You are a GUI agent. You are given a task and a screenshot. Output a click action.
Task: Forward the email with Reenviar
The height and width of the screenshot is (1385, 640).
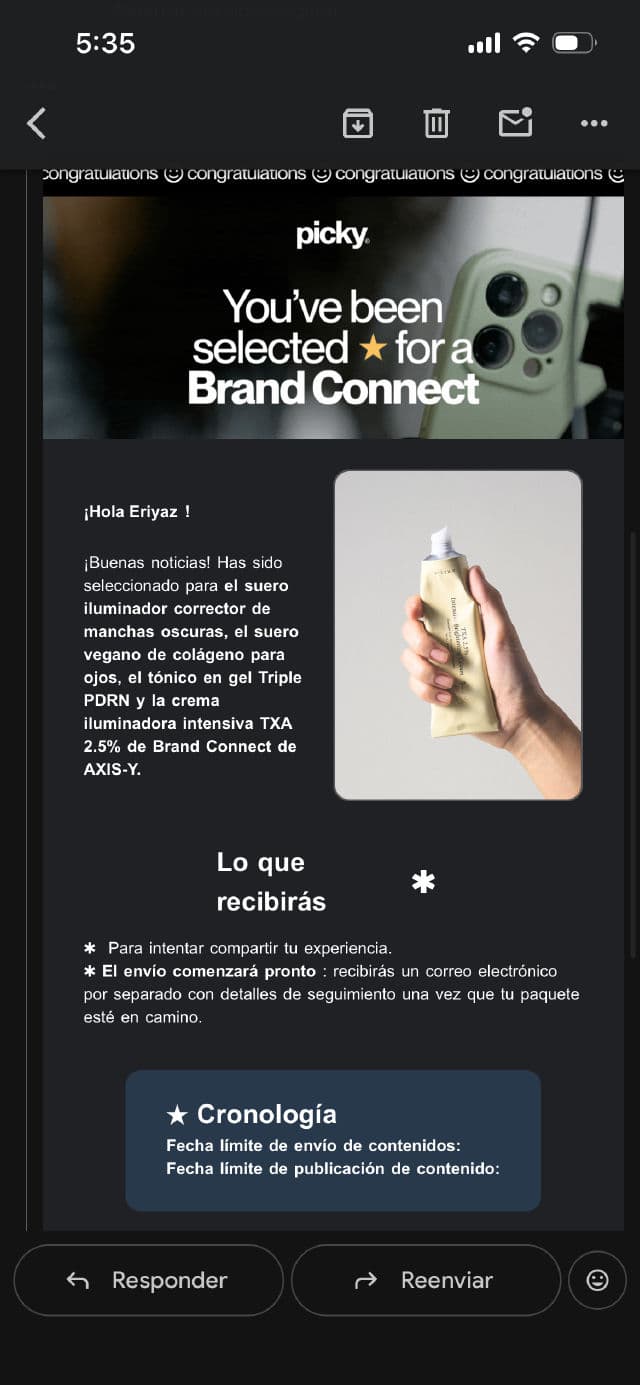426,1280
